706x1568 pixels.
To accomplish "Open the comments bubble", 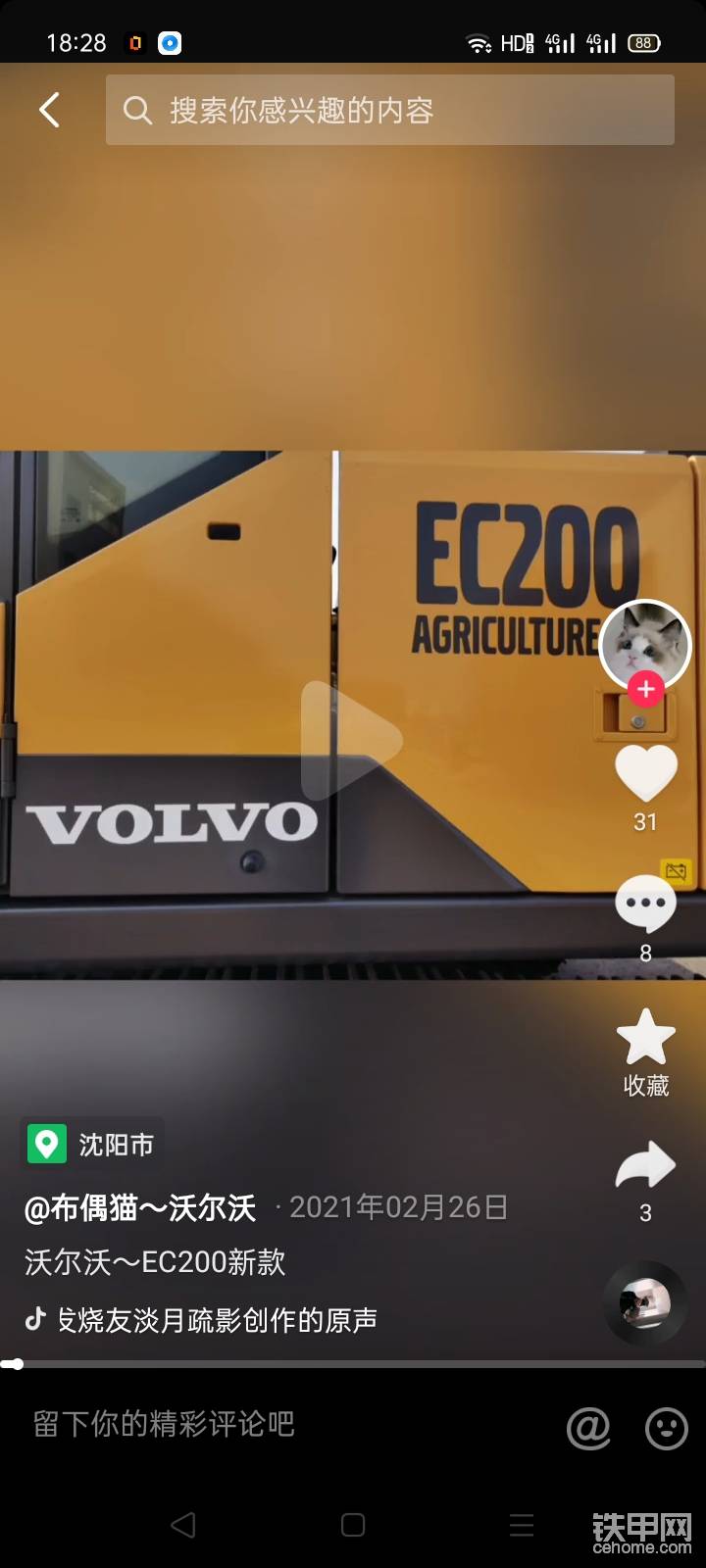I will tap(645, 904).
